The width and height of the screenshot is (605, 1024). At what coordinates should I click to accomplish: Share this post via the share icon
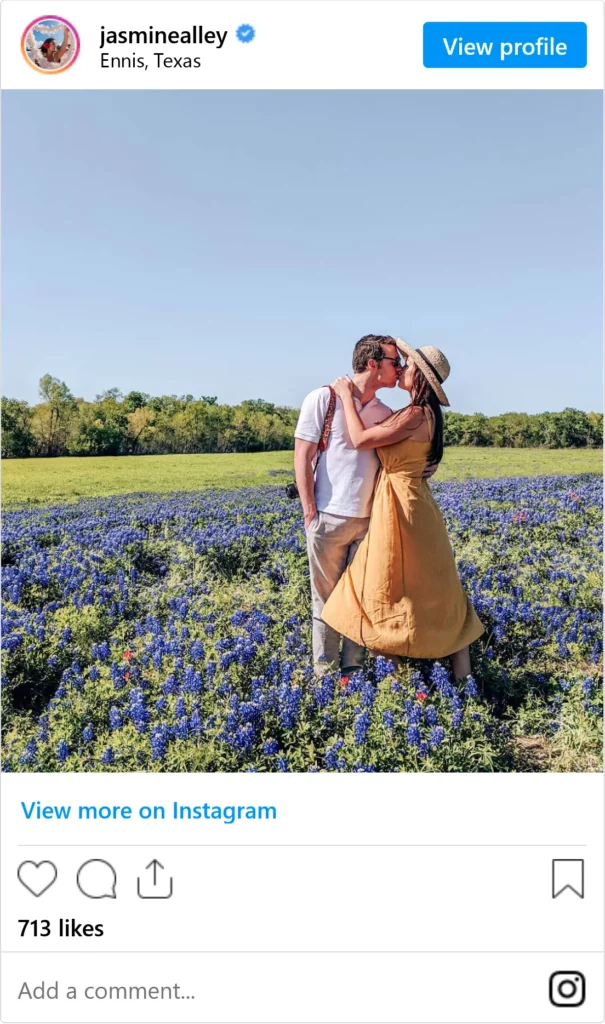155,879
